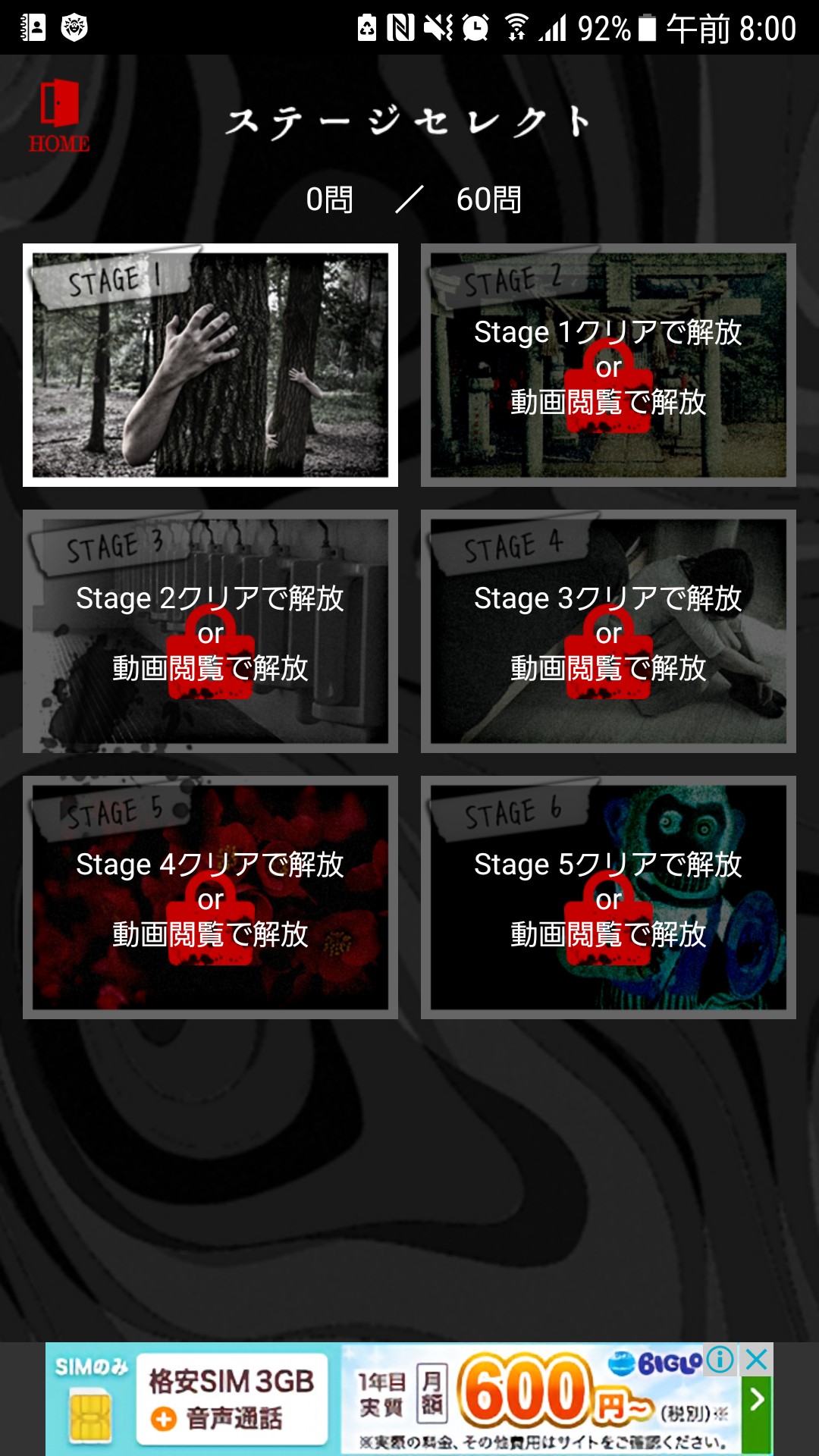Image resolution: width=819 pixels, height=1456 pixels.
Task: Tap the locked Stage 2 tile
Action: pyautogui.click(x=608, y=365)
